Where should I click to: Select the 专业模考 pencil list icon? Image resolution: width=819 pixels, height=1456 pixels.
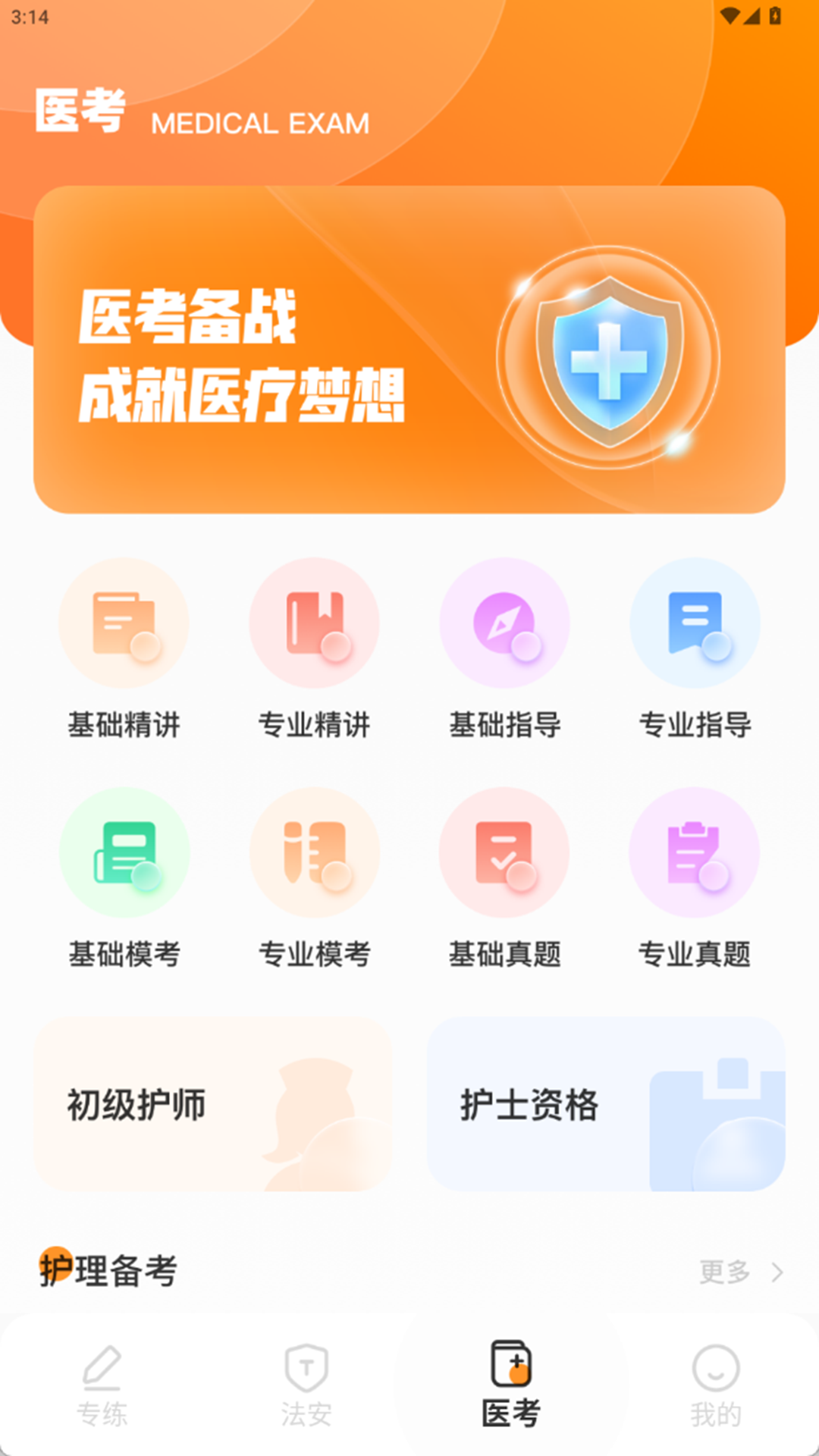314,852
